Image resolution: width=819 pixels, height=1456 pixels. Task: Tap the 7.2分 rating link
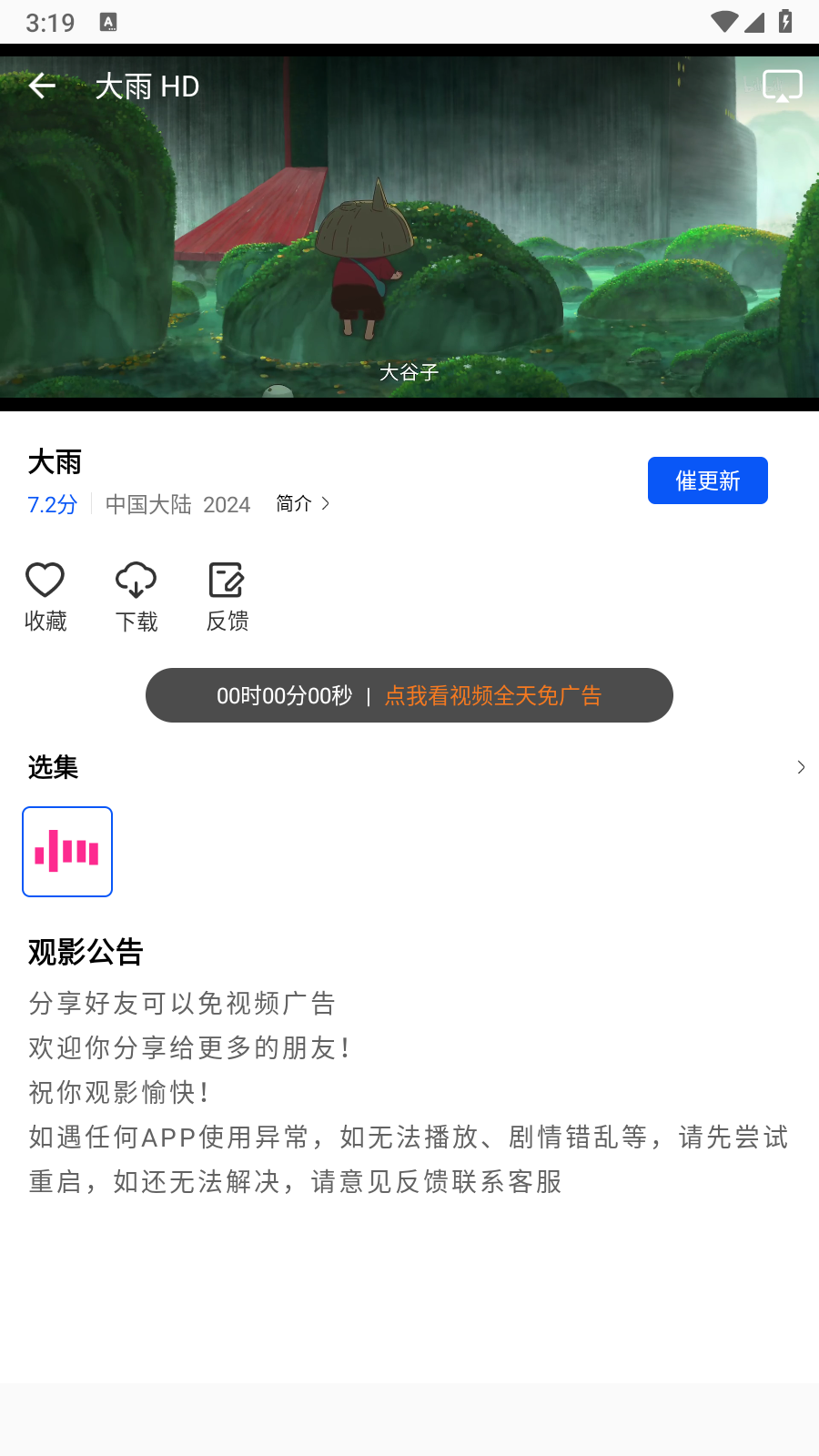pyautogui.click(x=51, y=505)
